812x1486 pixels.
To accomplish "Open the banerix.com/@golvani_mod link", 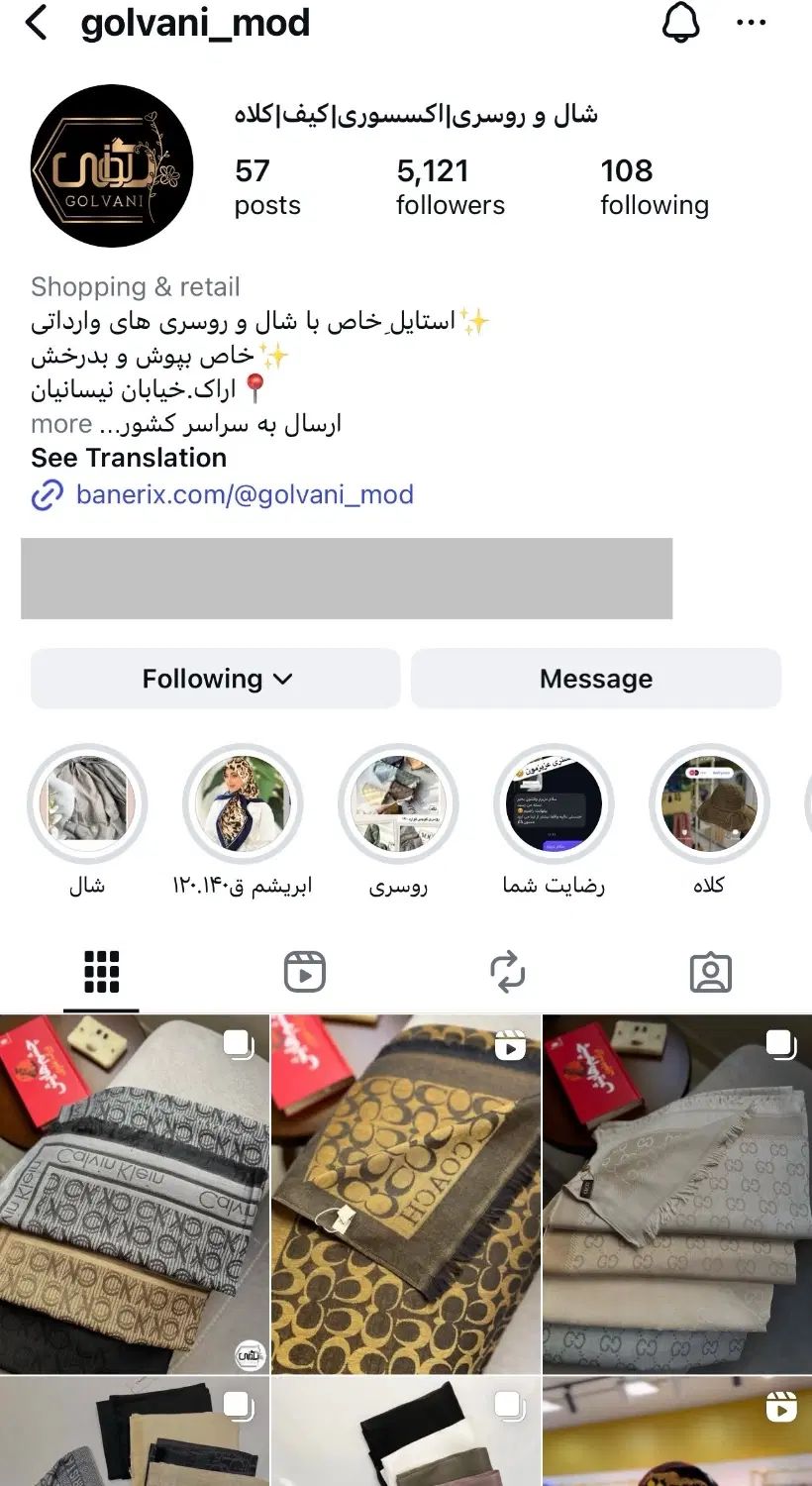I will tap(244, 494).
